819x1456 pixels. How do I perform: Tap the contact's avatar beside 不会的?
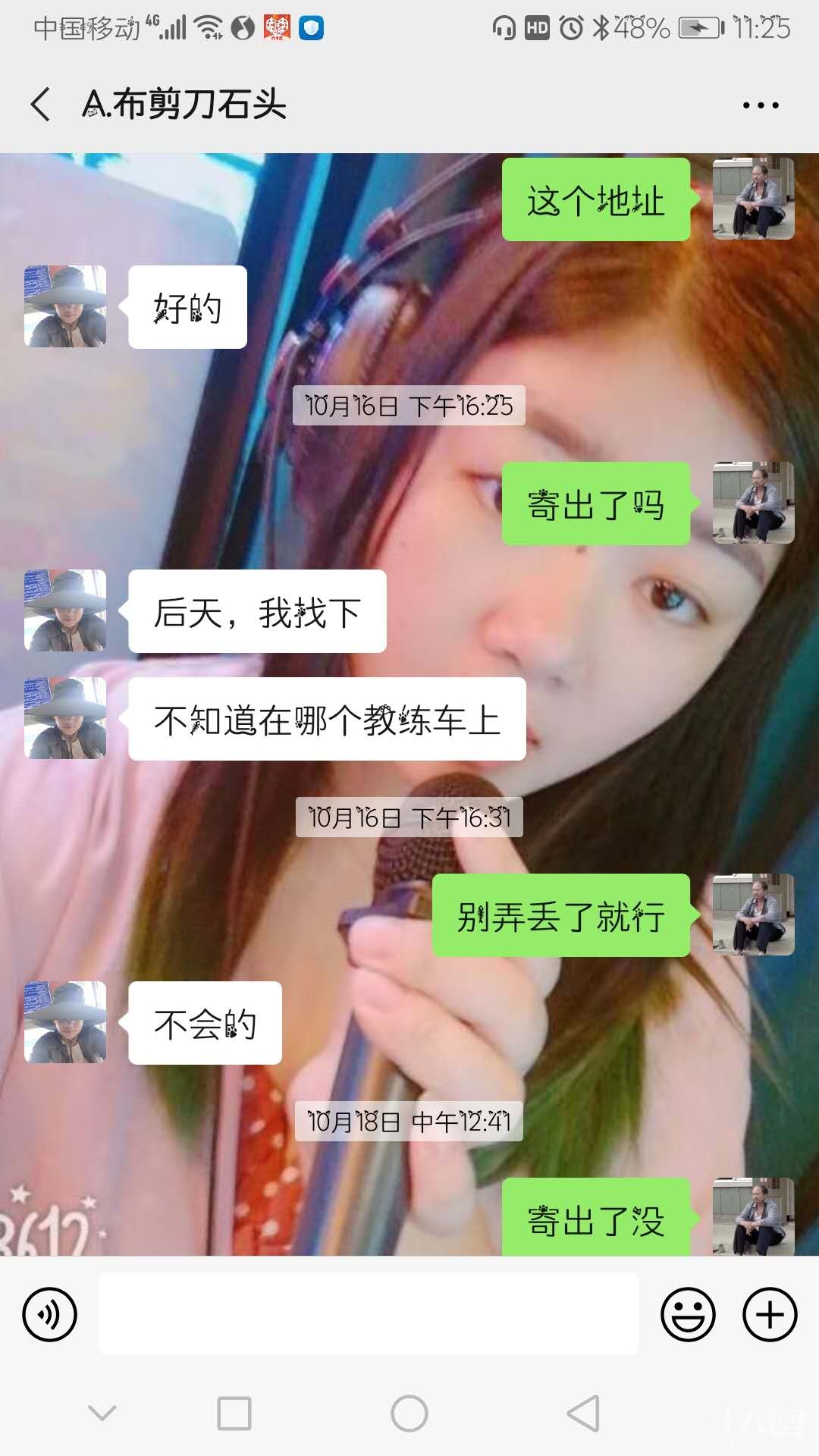point(65,1022)
